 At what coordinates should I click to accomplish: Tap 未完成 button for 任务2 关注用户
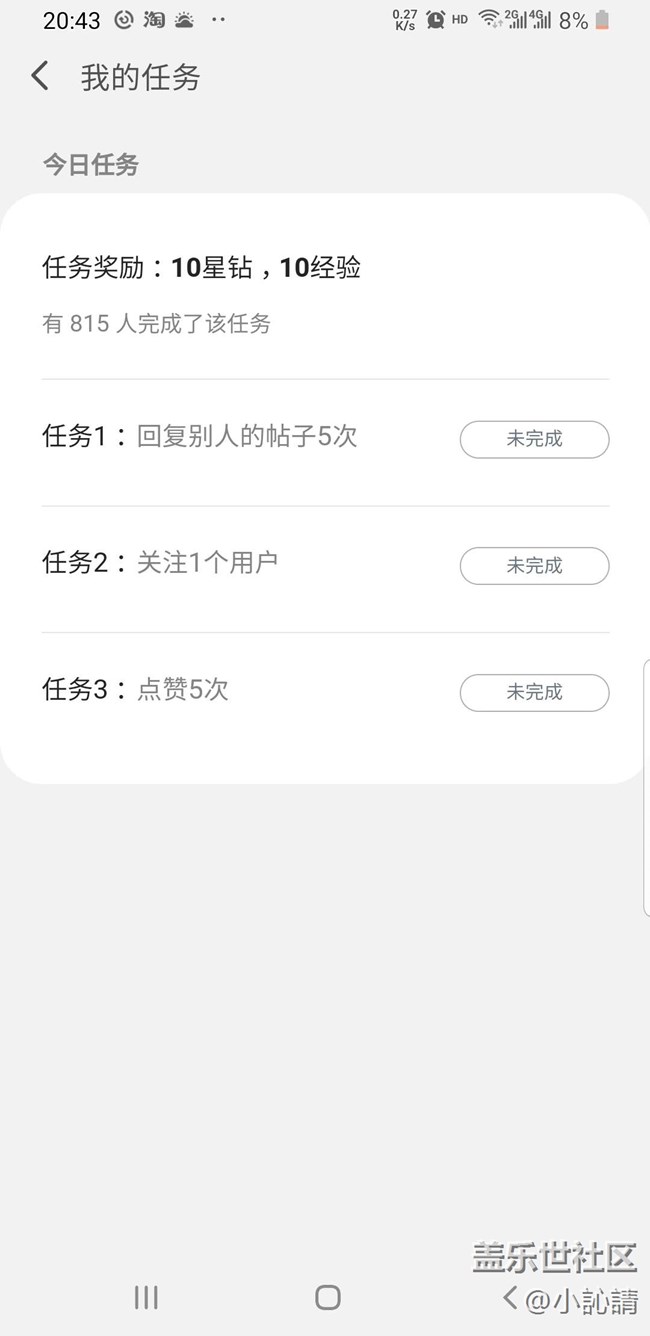[x=534, y=566]
